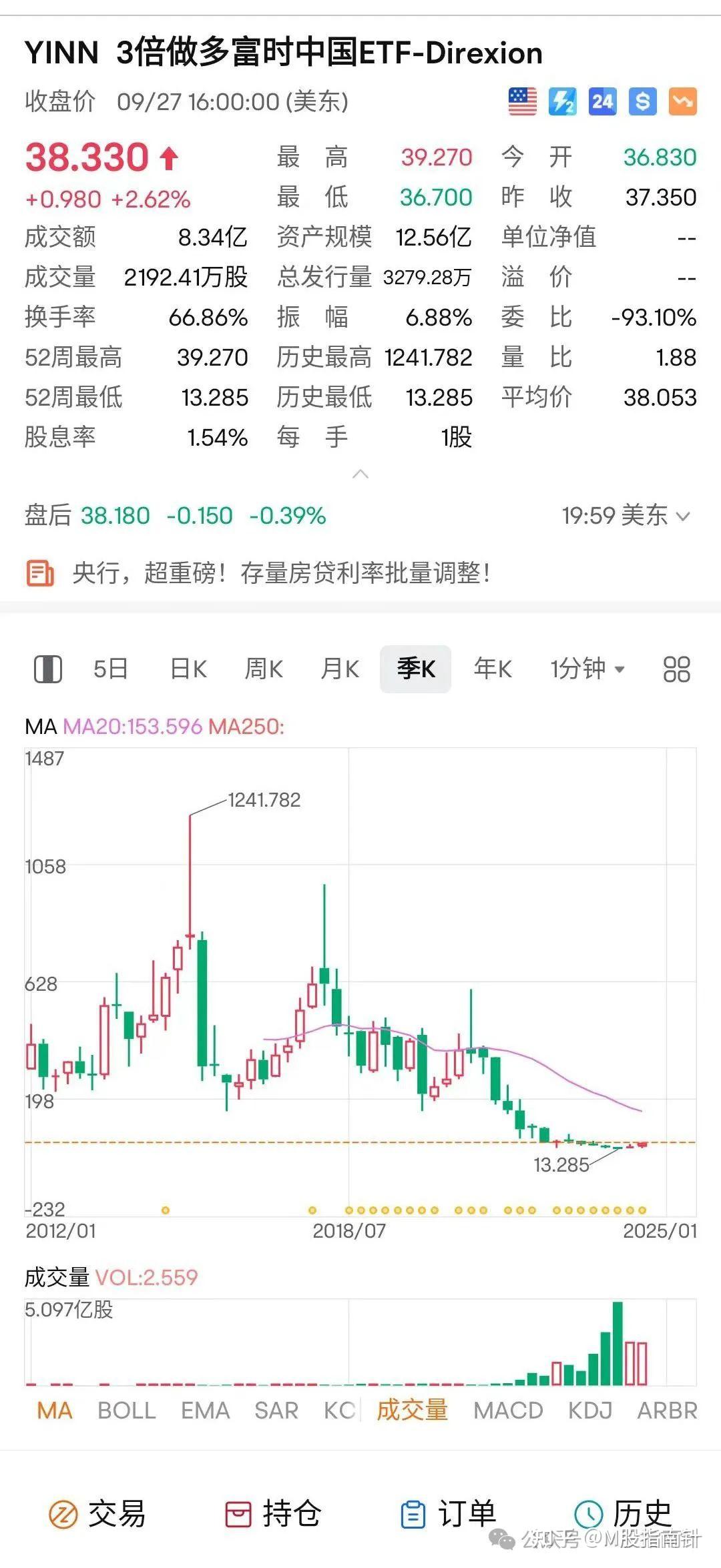Click the 24-hour trading icon

point(602,100)
